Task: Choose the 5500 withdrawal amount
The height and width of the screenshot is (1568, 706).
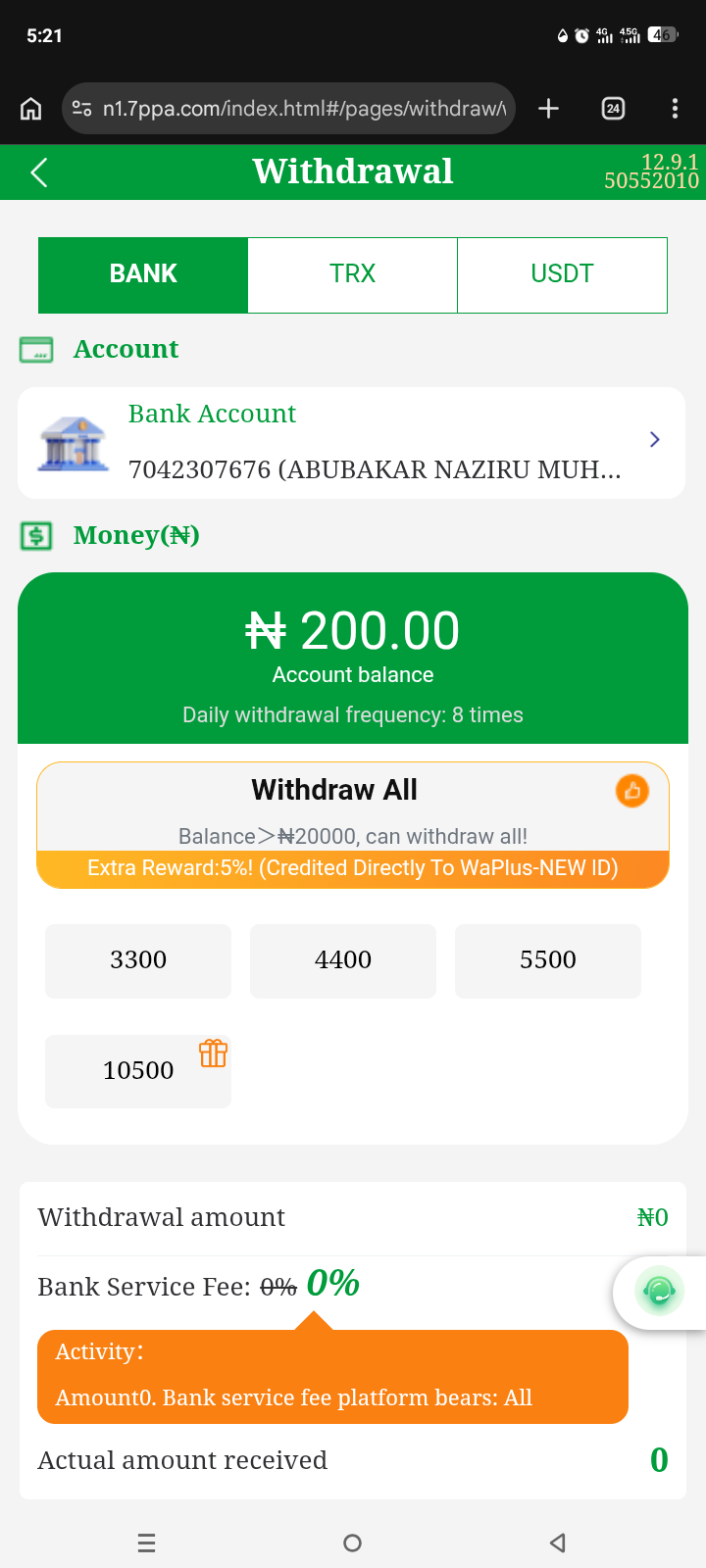Action: click(x=547, y=960)
